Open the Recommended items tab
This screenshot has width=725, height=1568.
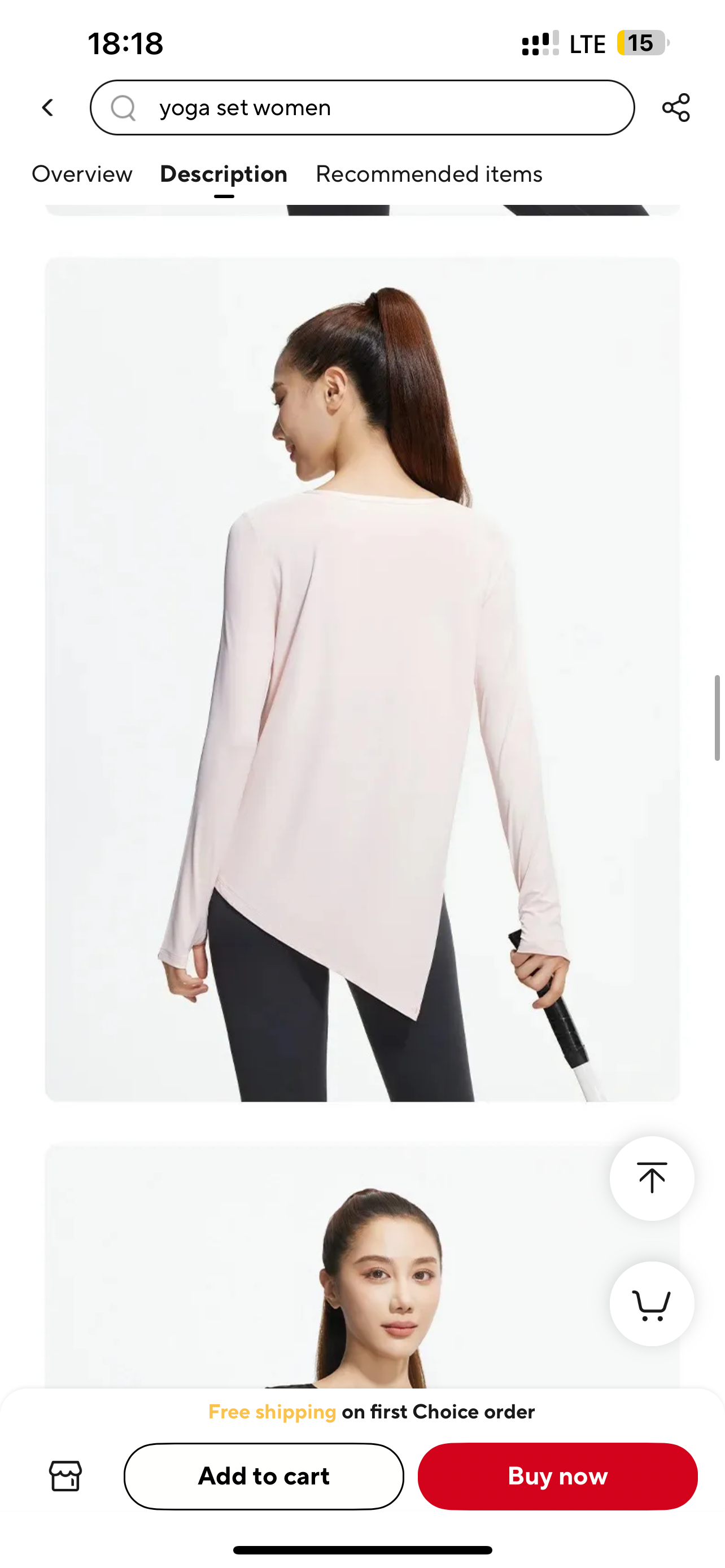coord(429,174)
